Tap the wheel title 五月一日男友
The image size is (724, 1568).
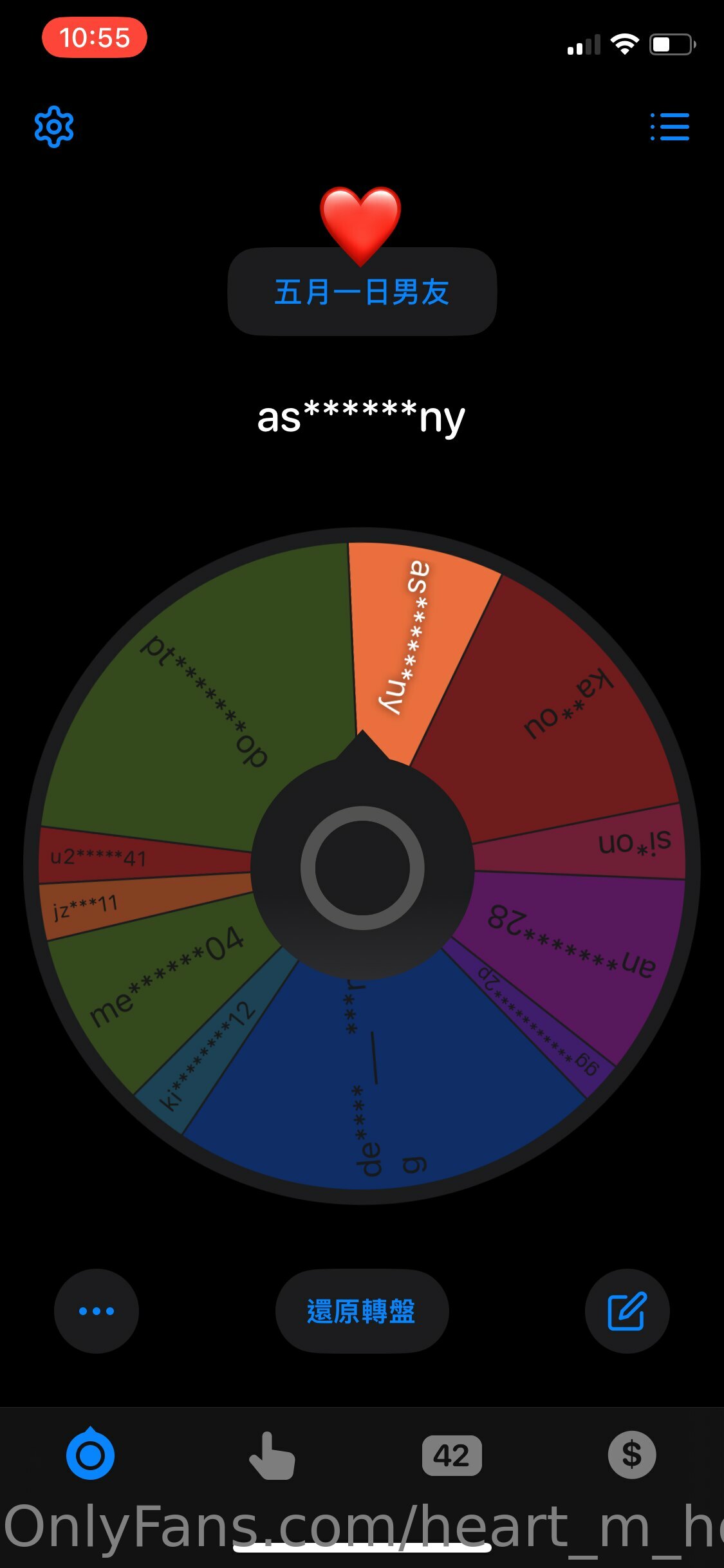[x=362, y=292]
